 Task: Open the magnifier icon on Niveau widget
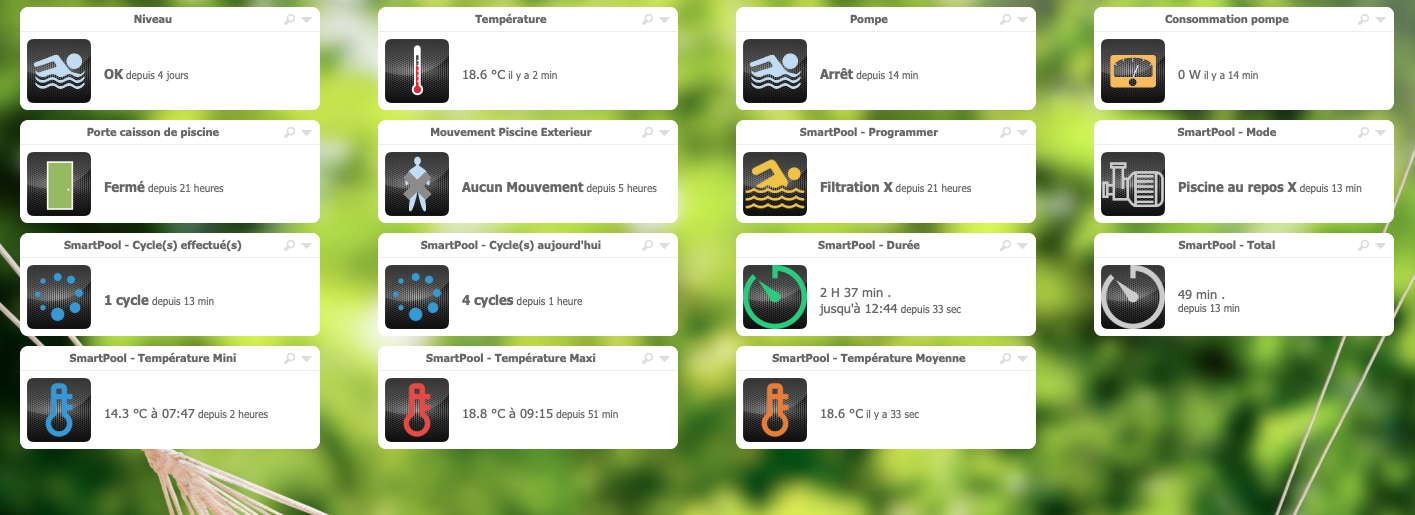pyautogui.click(x=290, y=19)
